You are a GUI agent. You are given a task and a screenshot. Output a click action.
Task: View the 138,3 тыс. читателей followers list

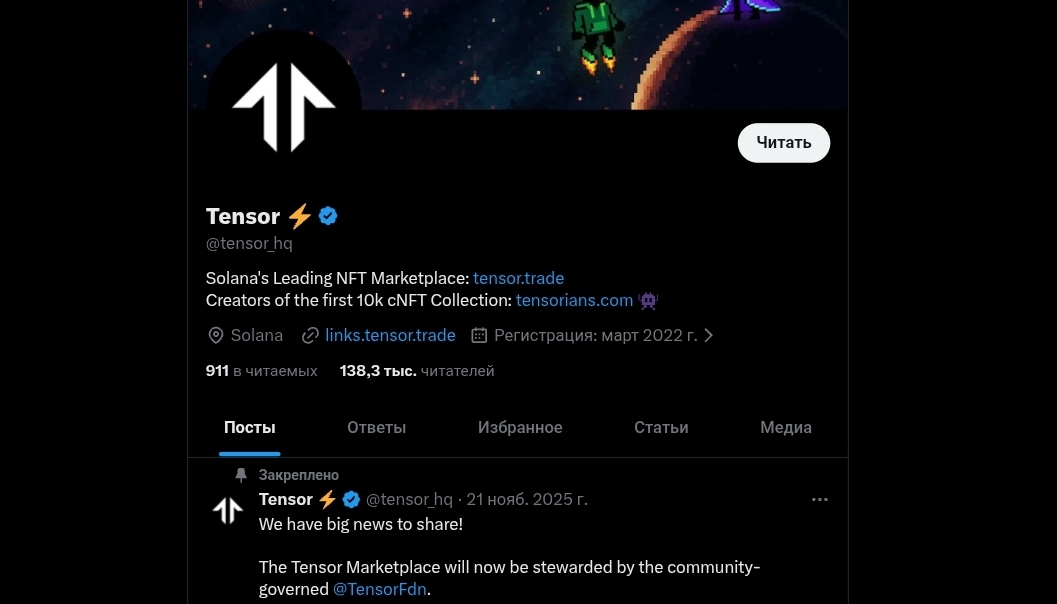[x=416, y=371]
